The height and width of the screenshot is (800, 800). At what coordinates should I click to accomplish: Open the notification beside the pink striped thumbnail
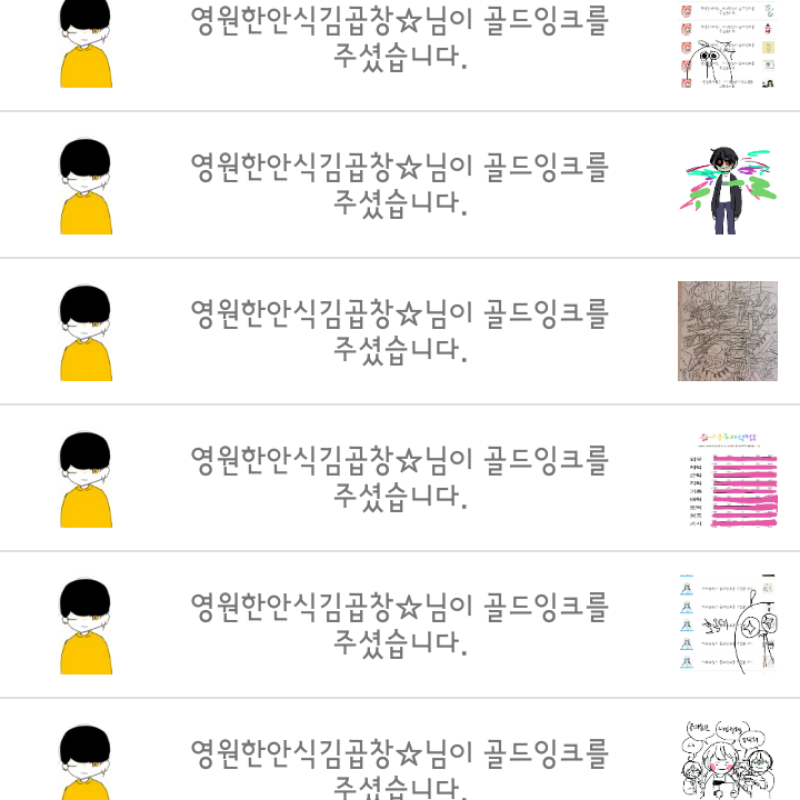point(400,477)
